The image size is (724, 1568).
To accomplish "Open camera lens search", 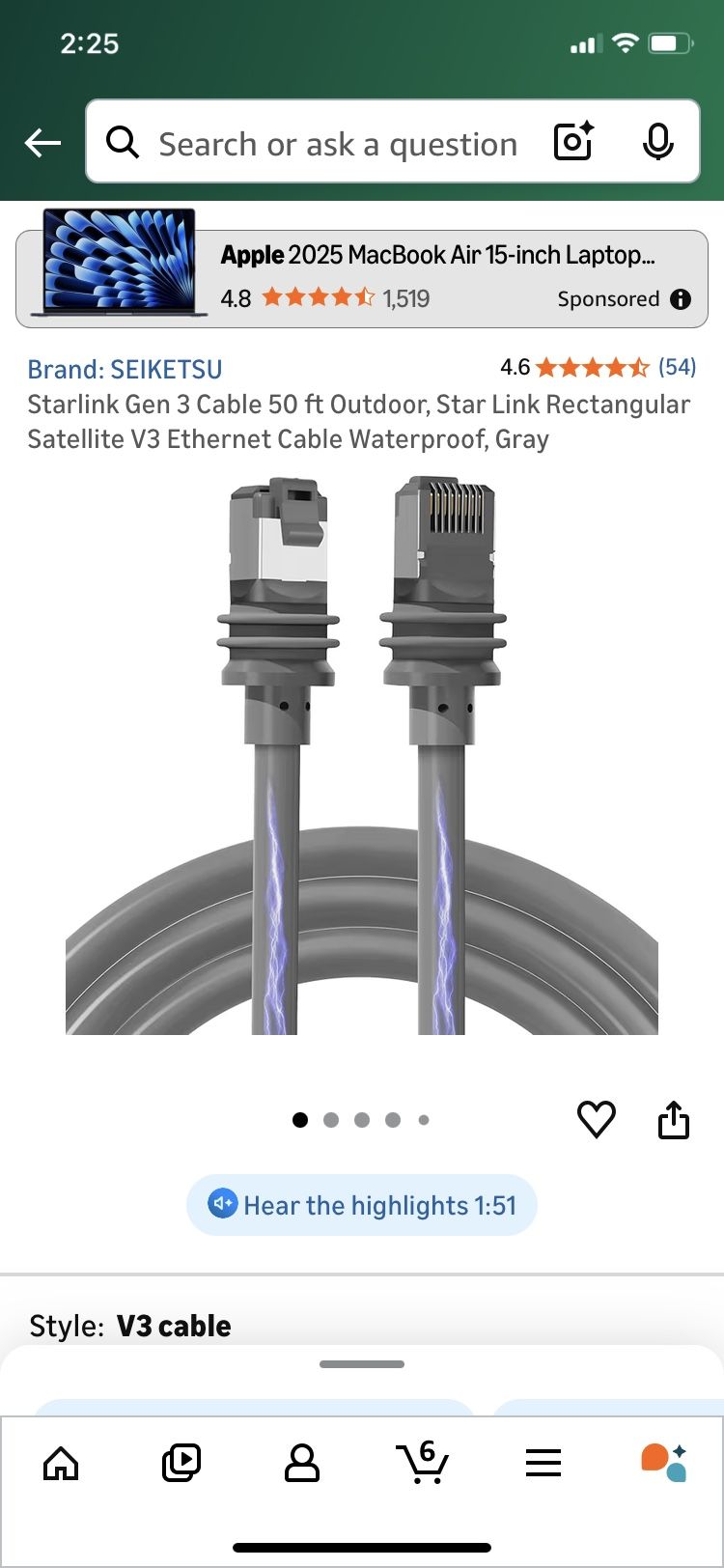I will pyautogui.click(x=573, y=143).
